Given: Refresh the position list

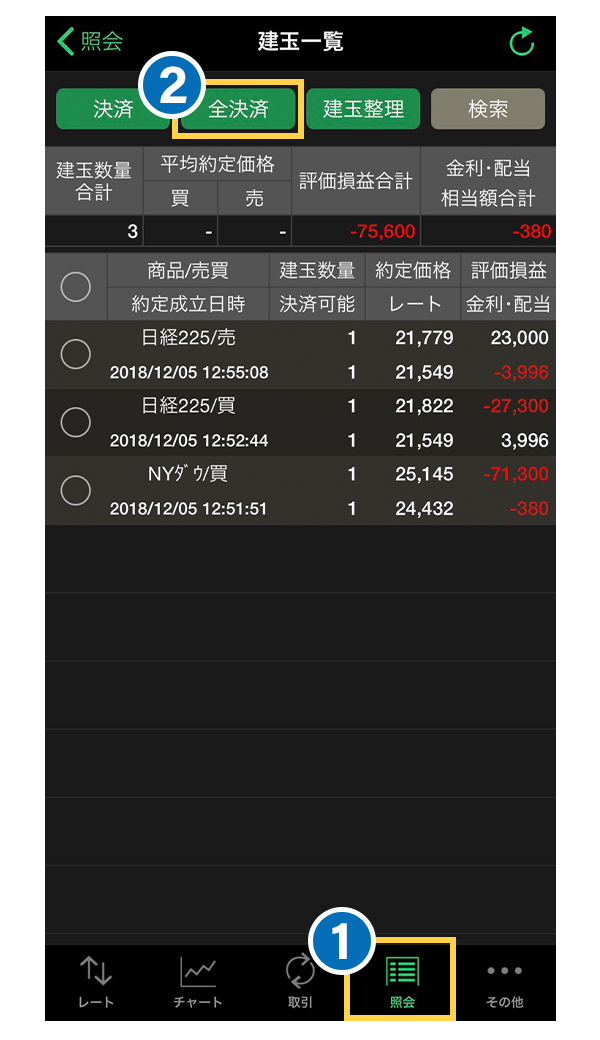Looking at the screenshot, I should click(x=521, y=42).
